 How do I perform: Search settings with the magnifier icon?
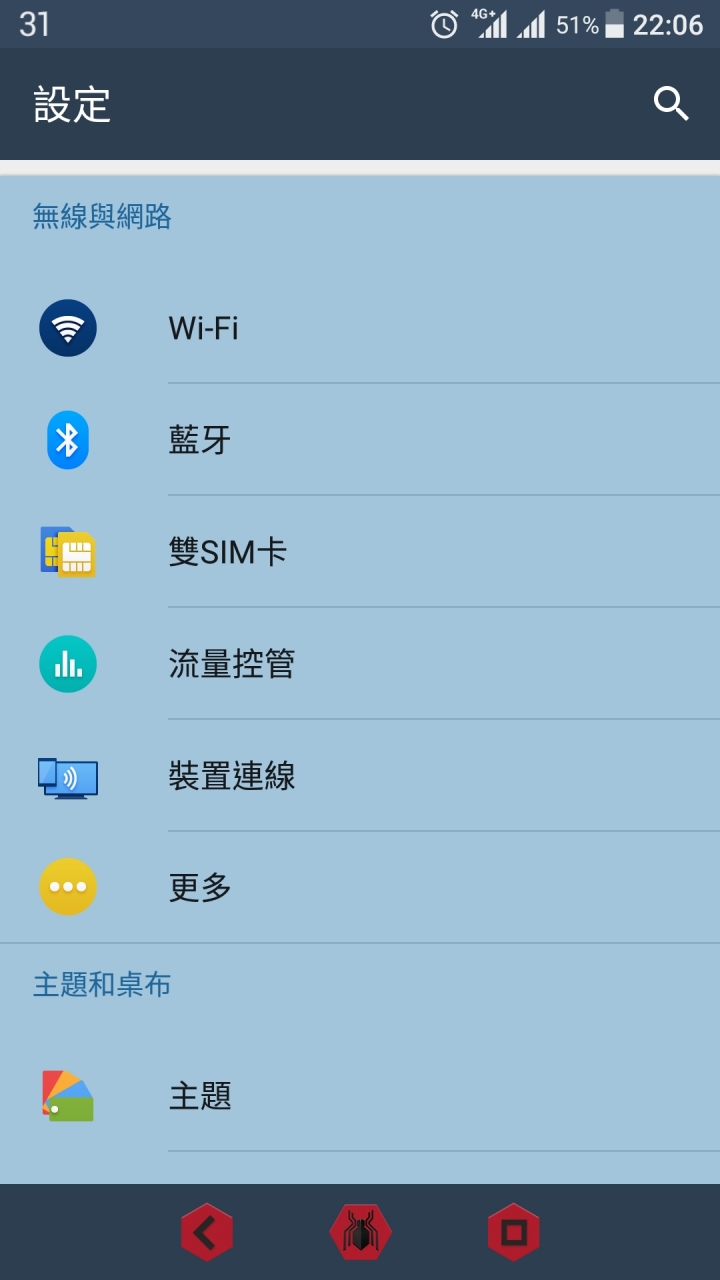(671, 103)
